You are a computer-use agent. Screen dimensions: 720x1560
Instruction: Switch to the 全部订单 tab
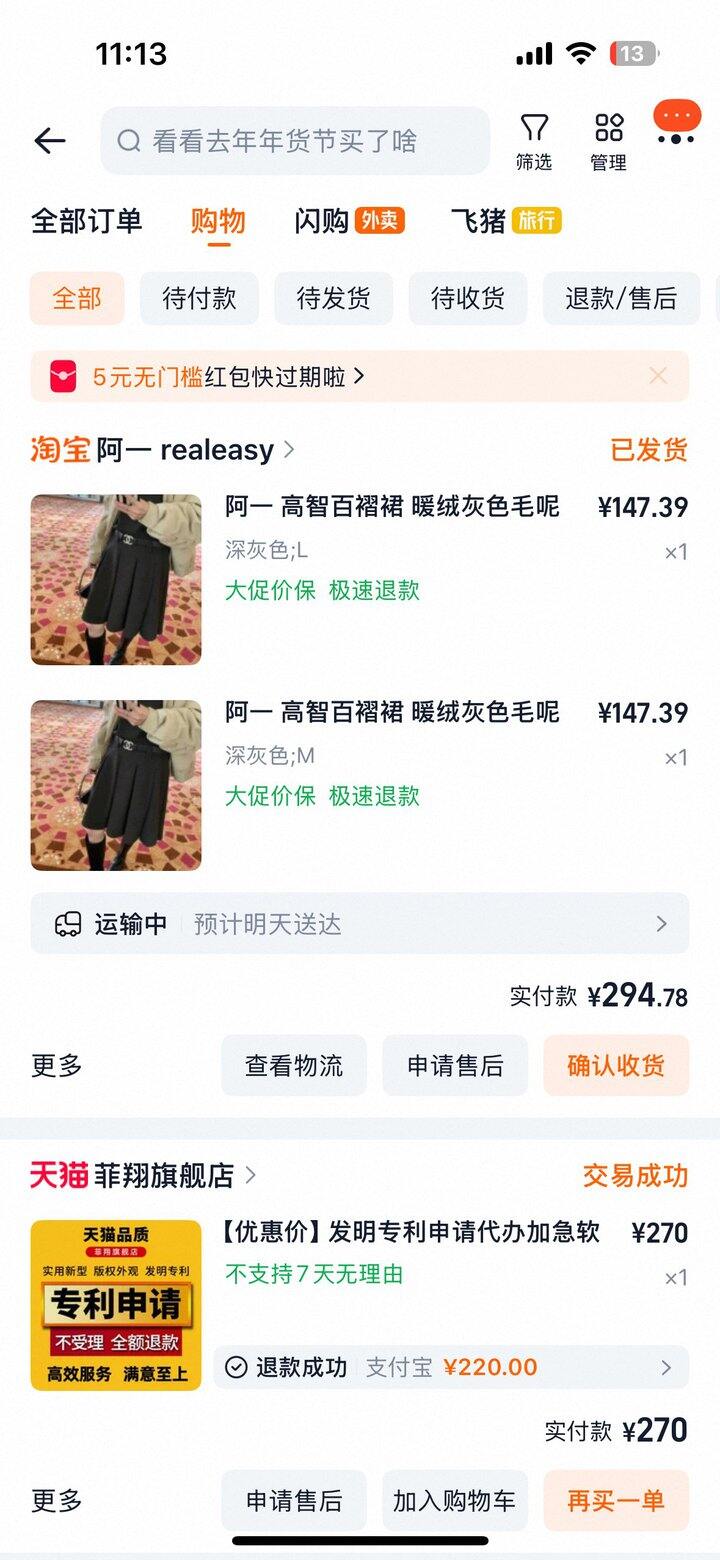click(x=87, y=221)
